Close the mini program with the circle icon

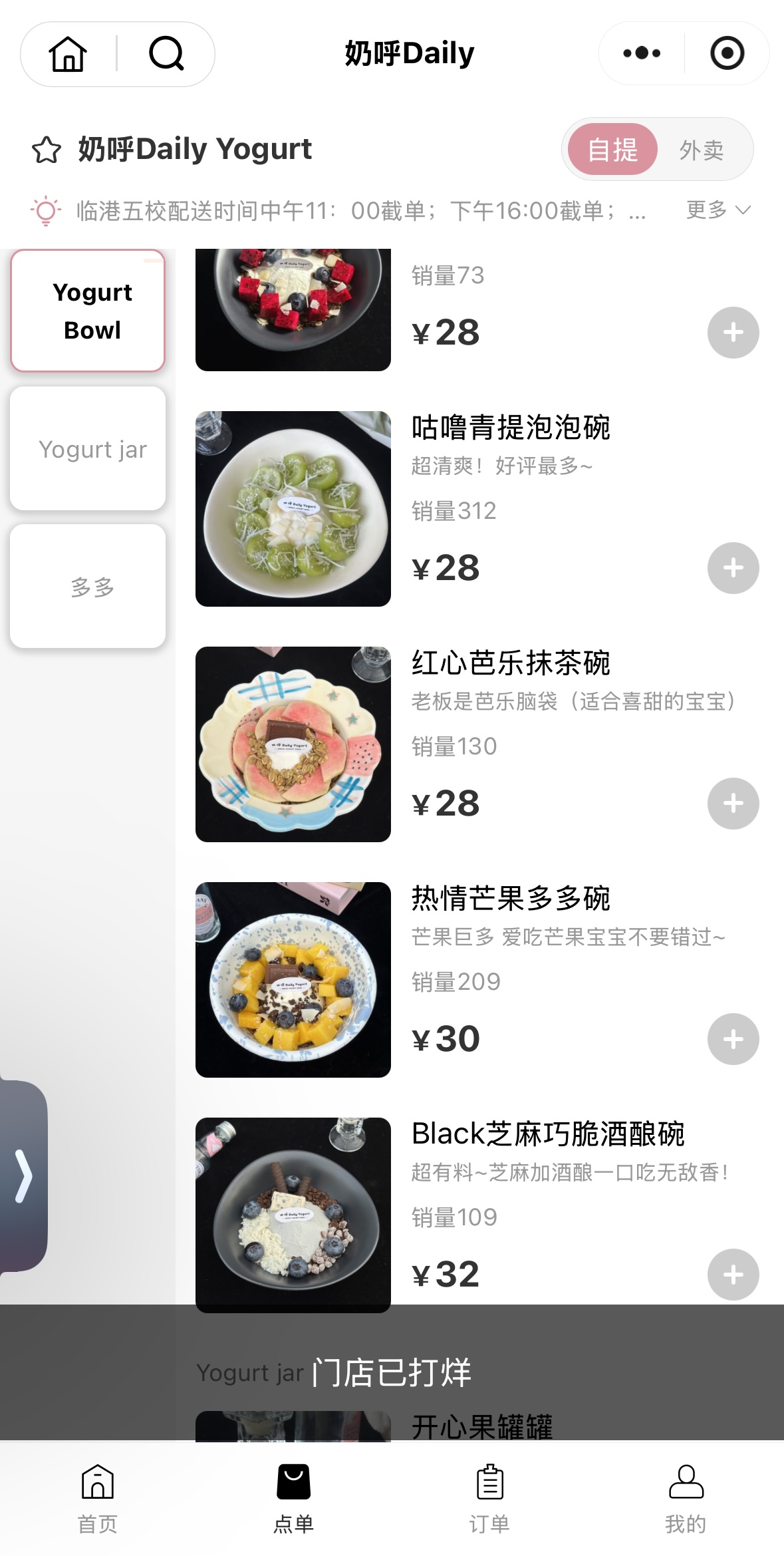[727, 53]
